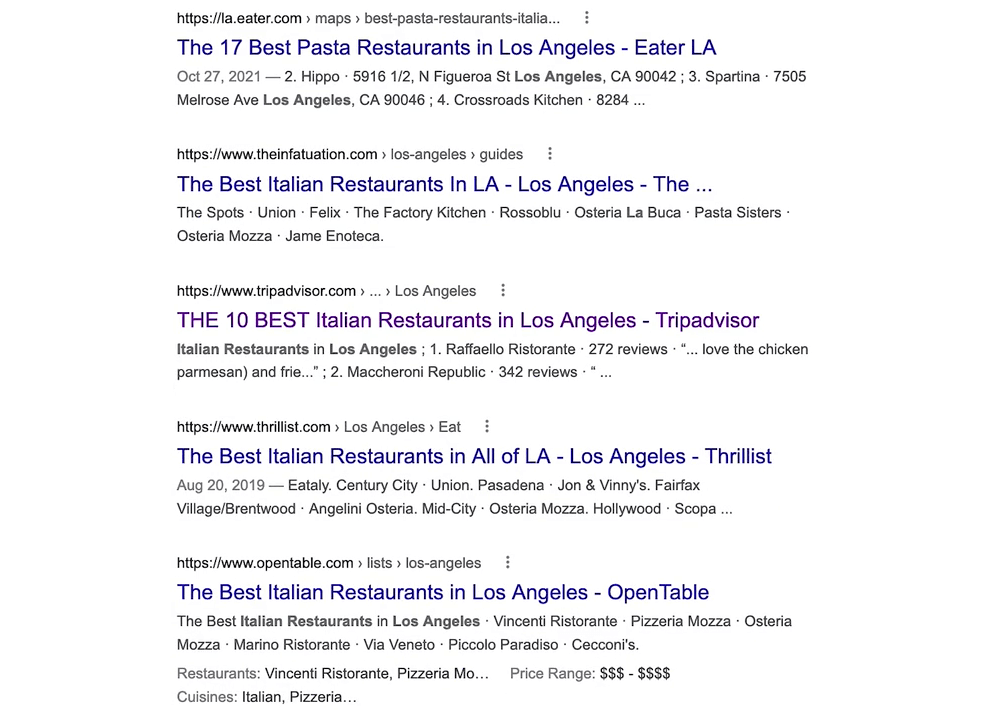Show options for the theinfatuation.com result
The image size is (992, 718).
point(550,154)
